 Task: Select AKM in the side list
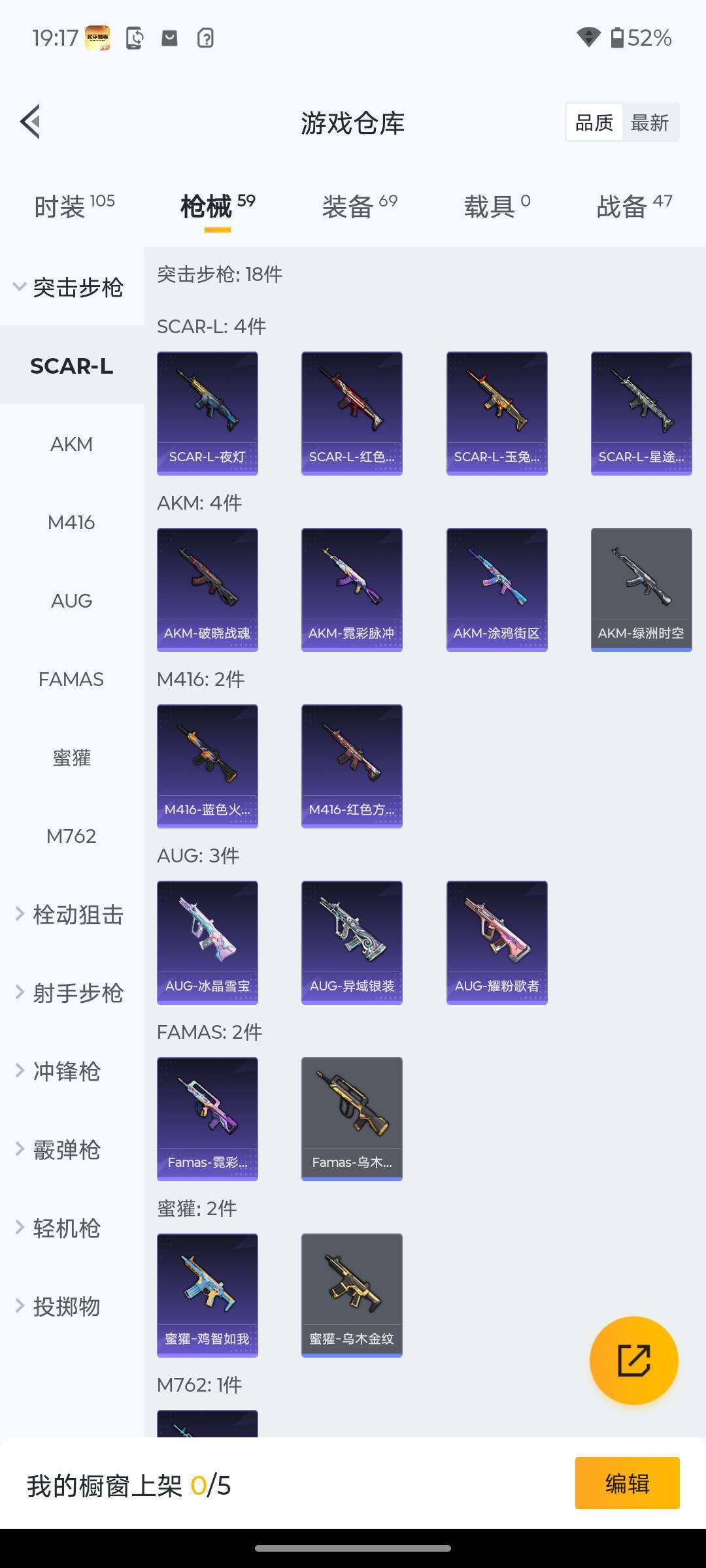click(x=71, y=444)
